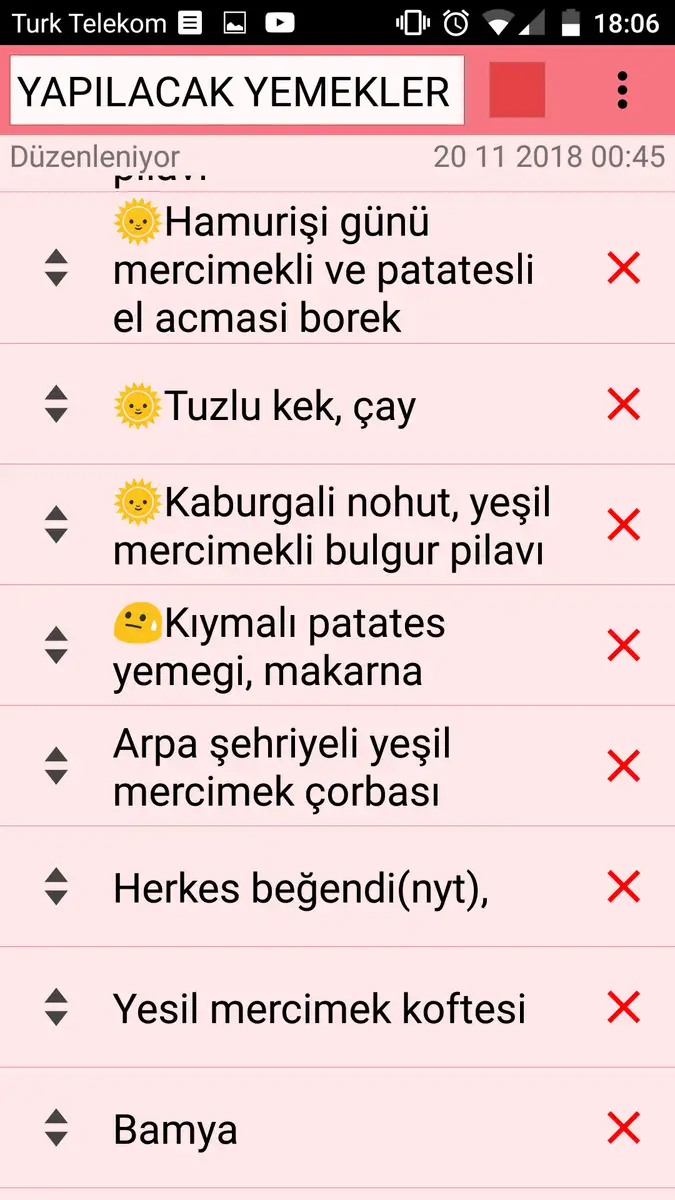Edit the Herkes beğendi(nyt) entry text
675x1200 pixels.
click(x=301, y=887)
